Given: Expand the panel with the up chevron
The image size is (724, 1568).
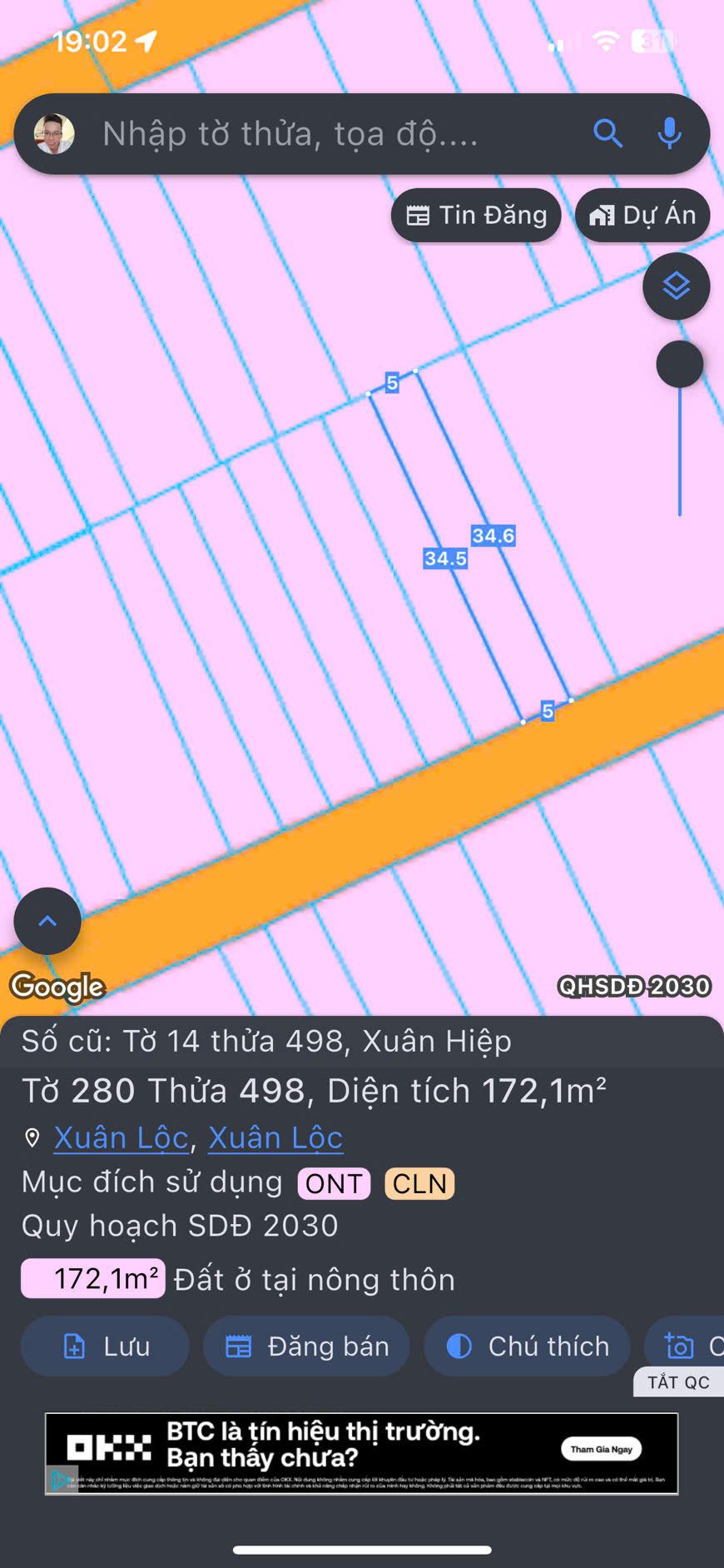Looking at the screenshot, I should pos(47,921).
